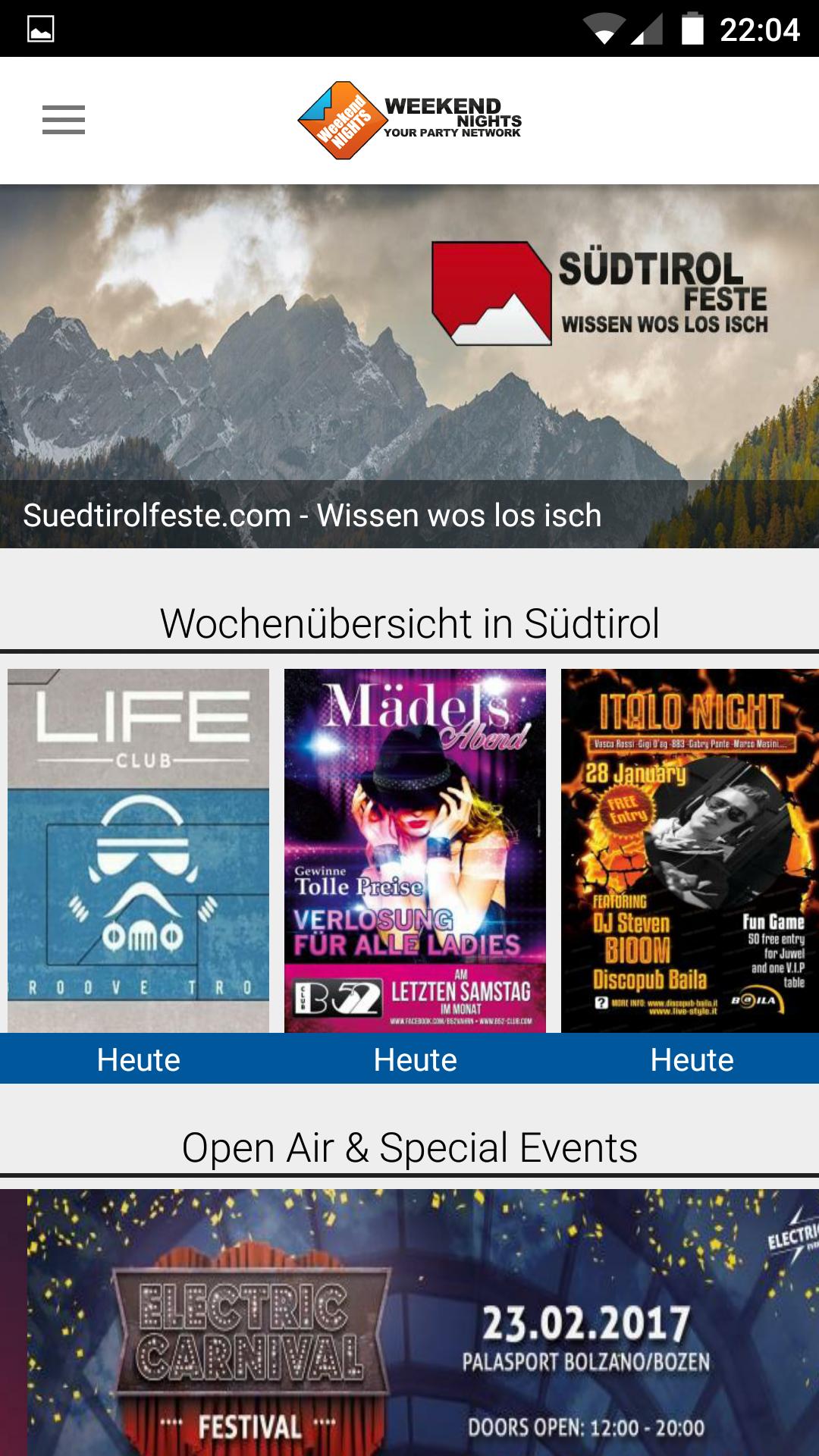Open the hamburger navigation menu
Screen dimensions: 819x1456
(64, 120)
